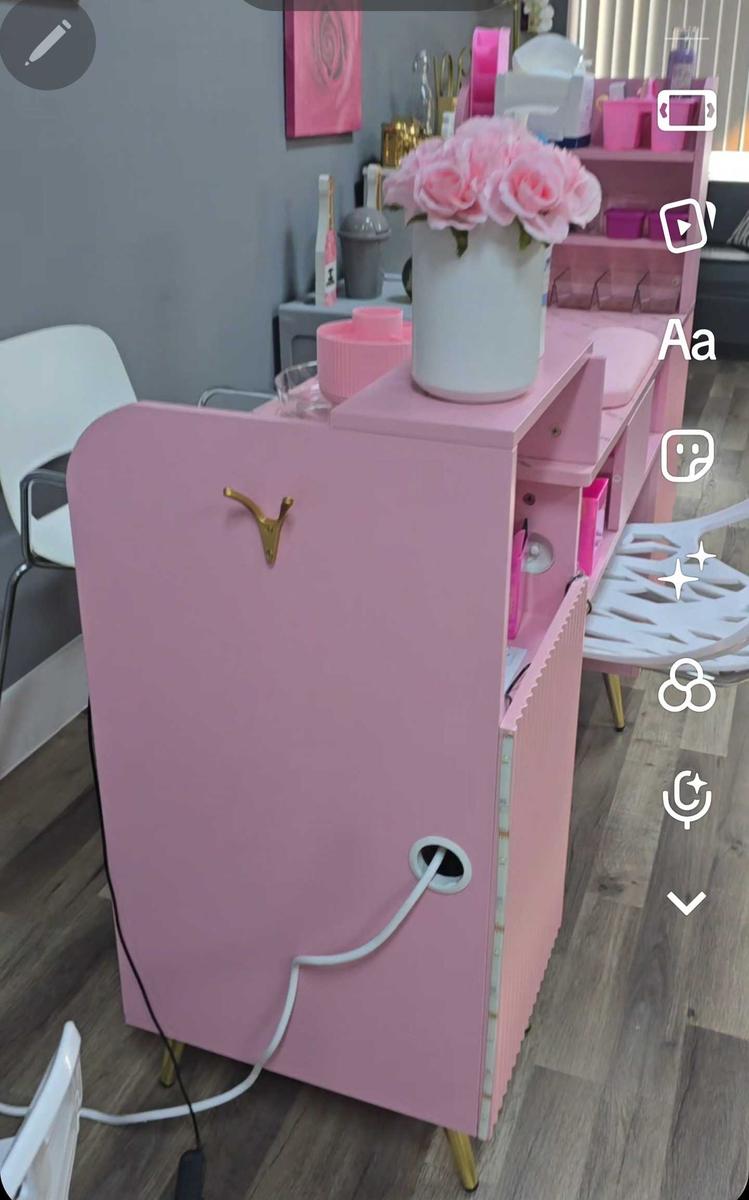
Task: Open the color filters tool
Action: (687, 686)
